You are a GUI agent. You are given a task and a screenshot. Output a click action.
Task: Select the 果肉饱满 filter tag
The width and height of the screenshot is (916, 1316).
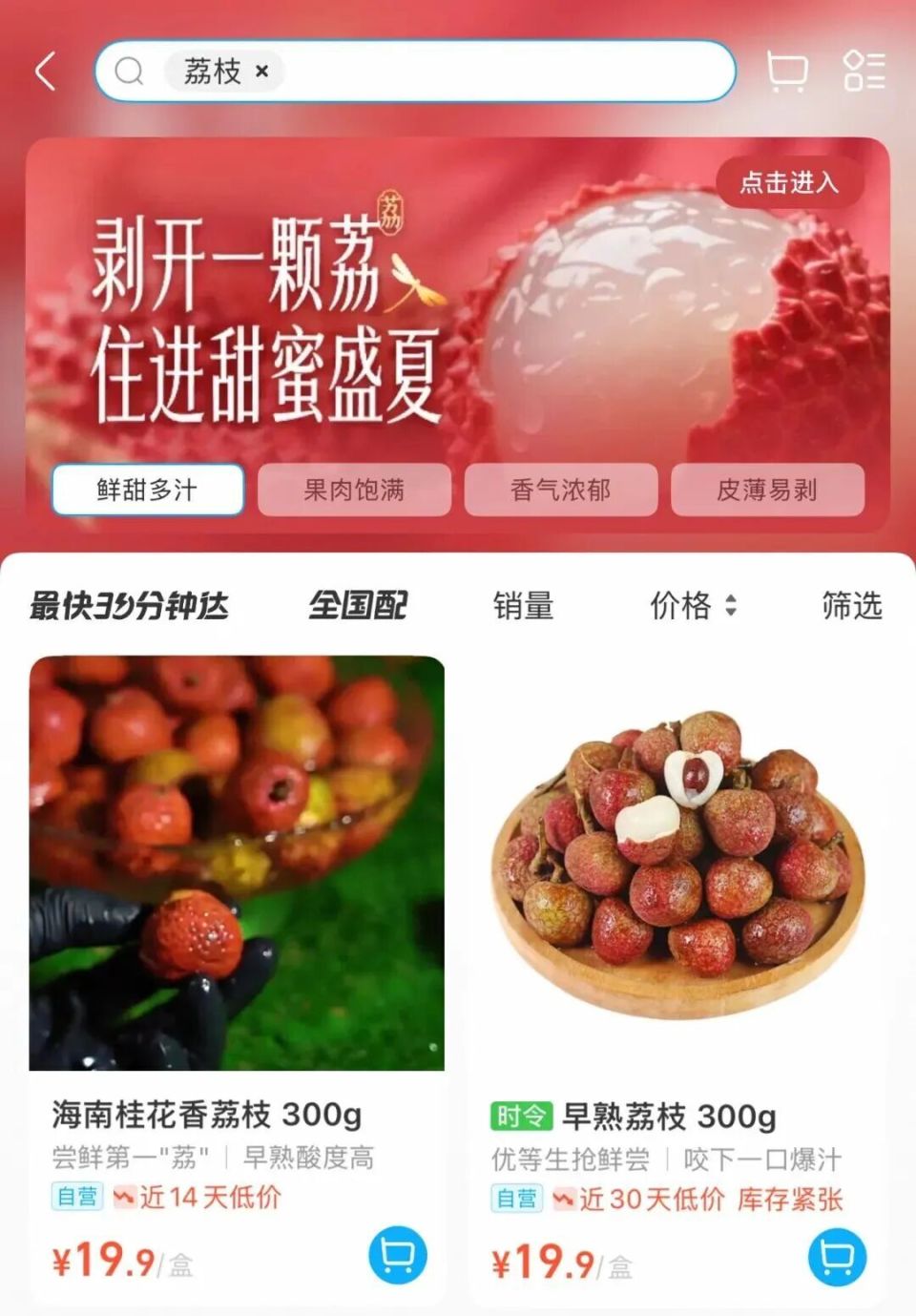(354, 489)
